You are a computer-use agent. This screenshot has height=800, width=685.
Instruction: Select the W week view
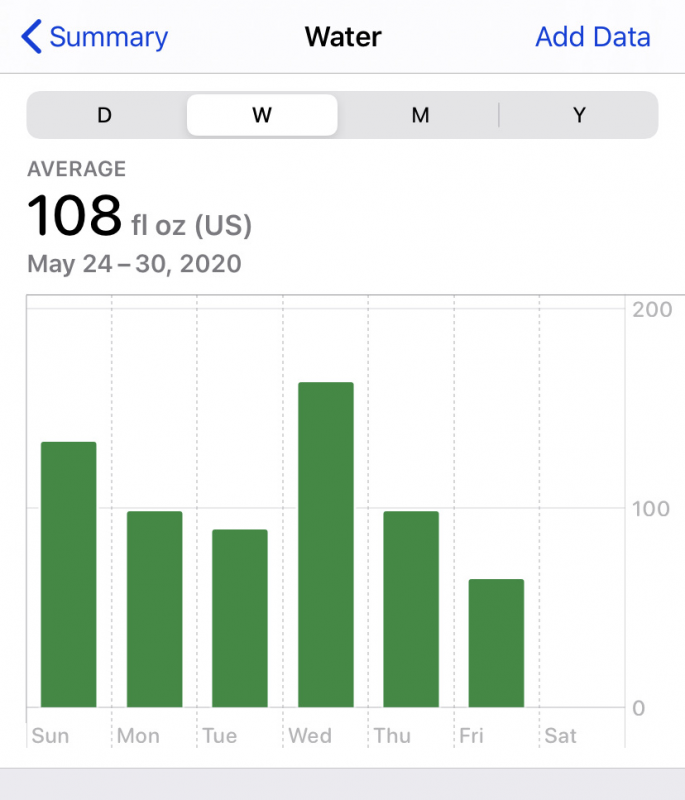(x=262, y=115)
